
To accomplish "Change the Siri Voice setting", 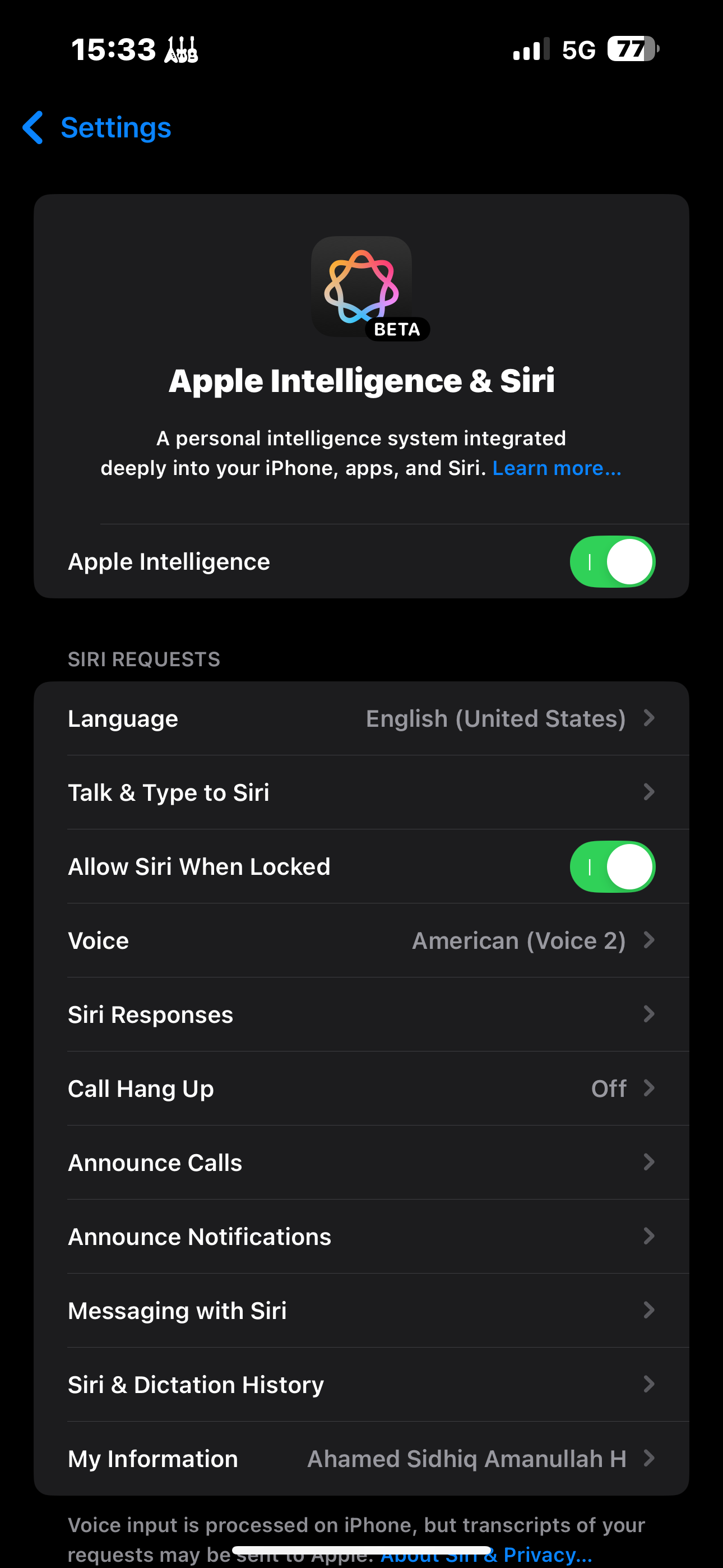I will pos(361,941).
